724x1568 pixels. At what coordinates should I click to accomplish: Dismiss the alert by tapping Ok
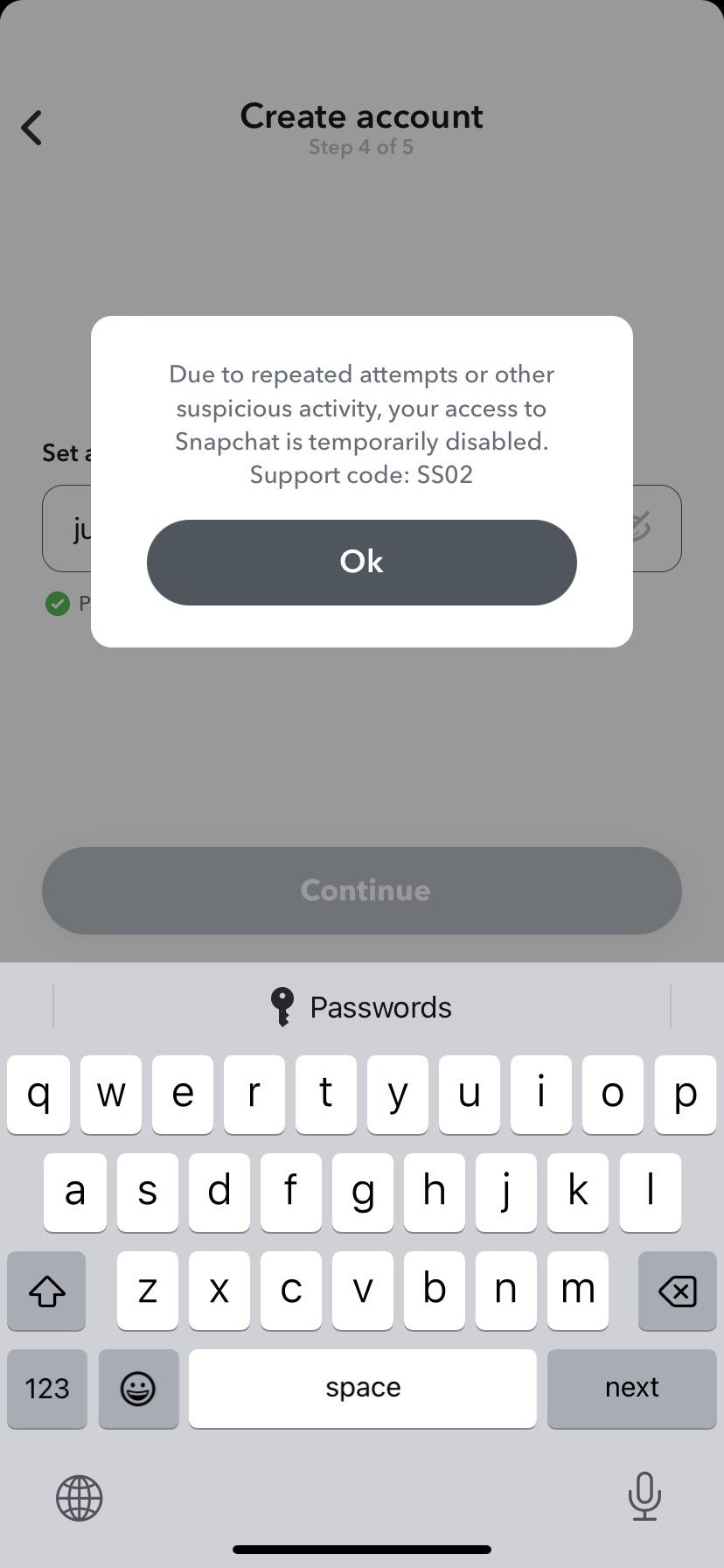(361, 563)
